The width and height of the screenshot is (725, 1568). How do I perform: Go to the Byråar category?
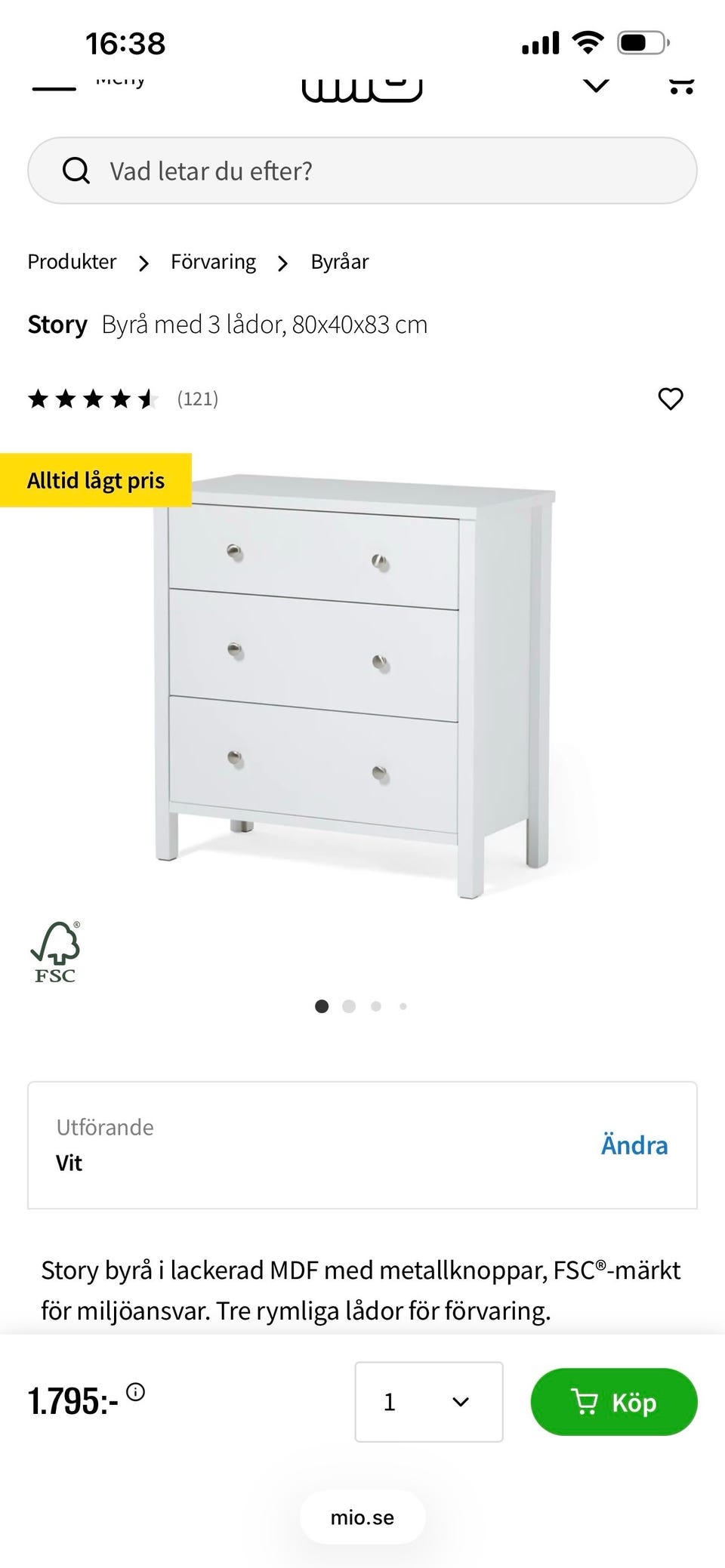[x=339, y=261]
